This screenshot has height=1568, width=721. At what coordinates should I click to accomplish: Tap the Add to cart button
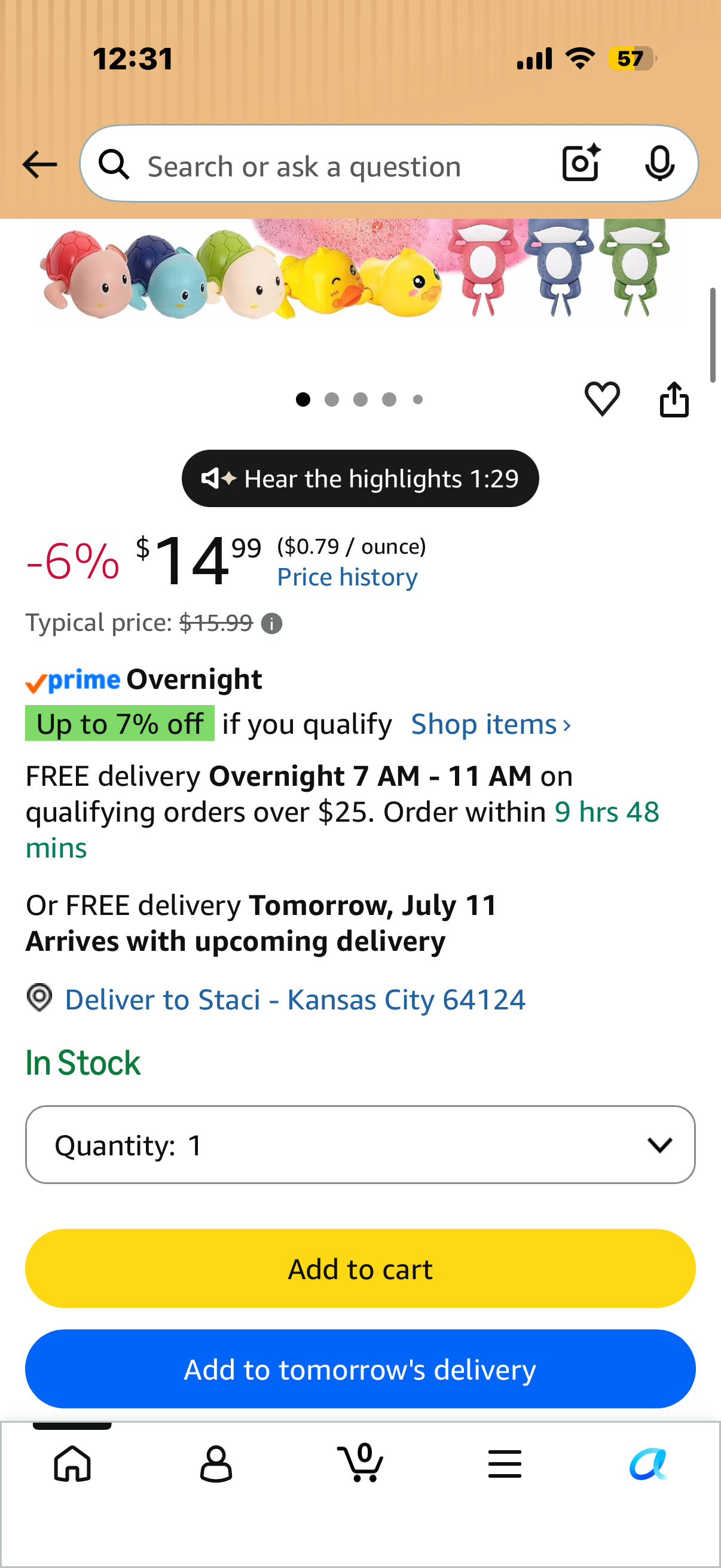tap(360, 1269)
